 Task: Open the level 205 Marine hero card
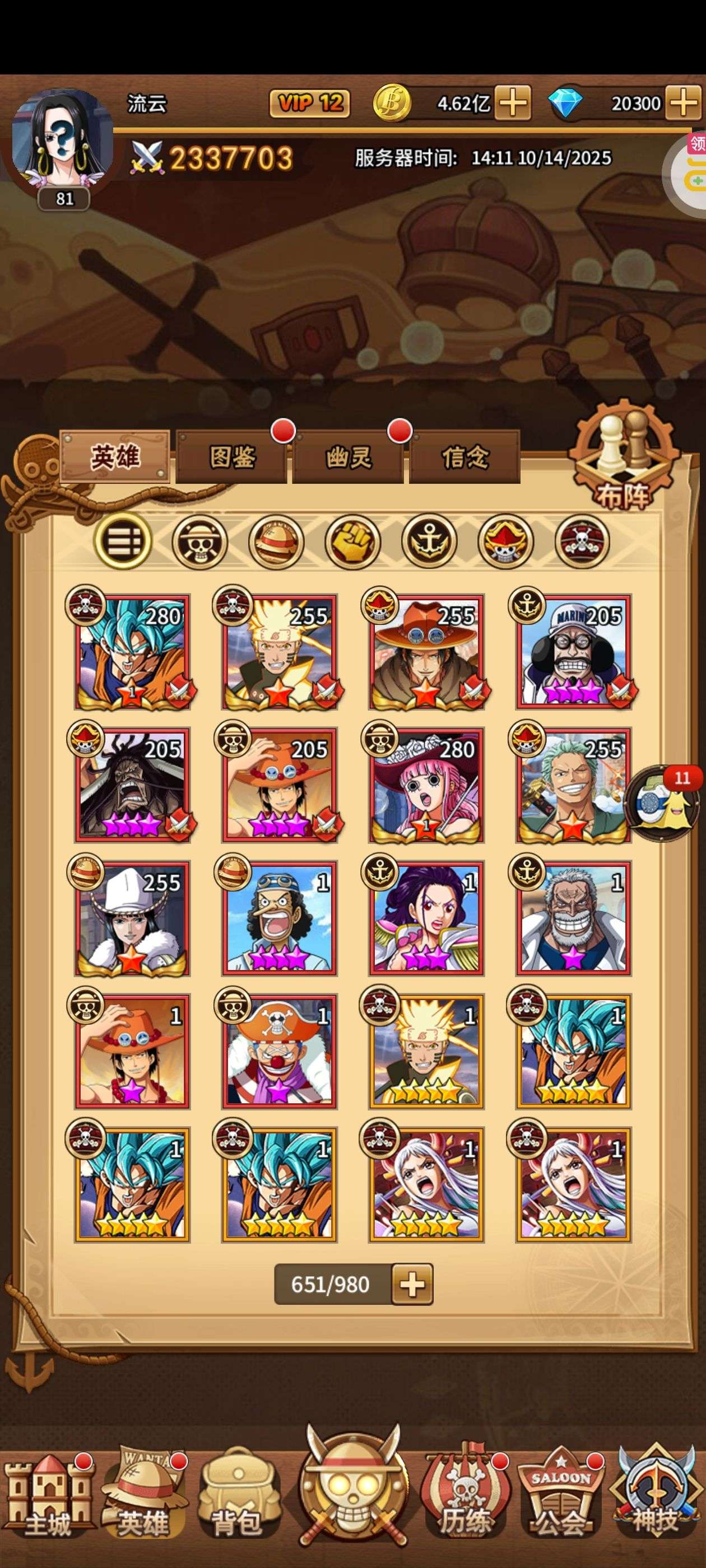point(573,651)
